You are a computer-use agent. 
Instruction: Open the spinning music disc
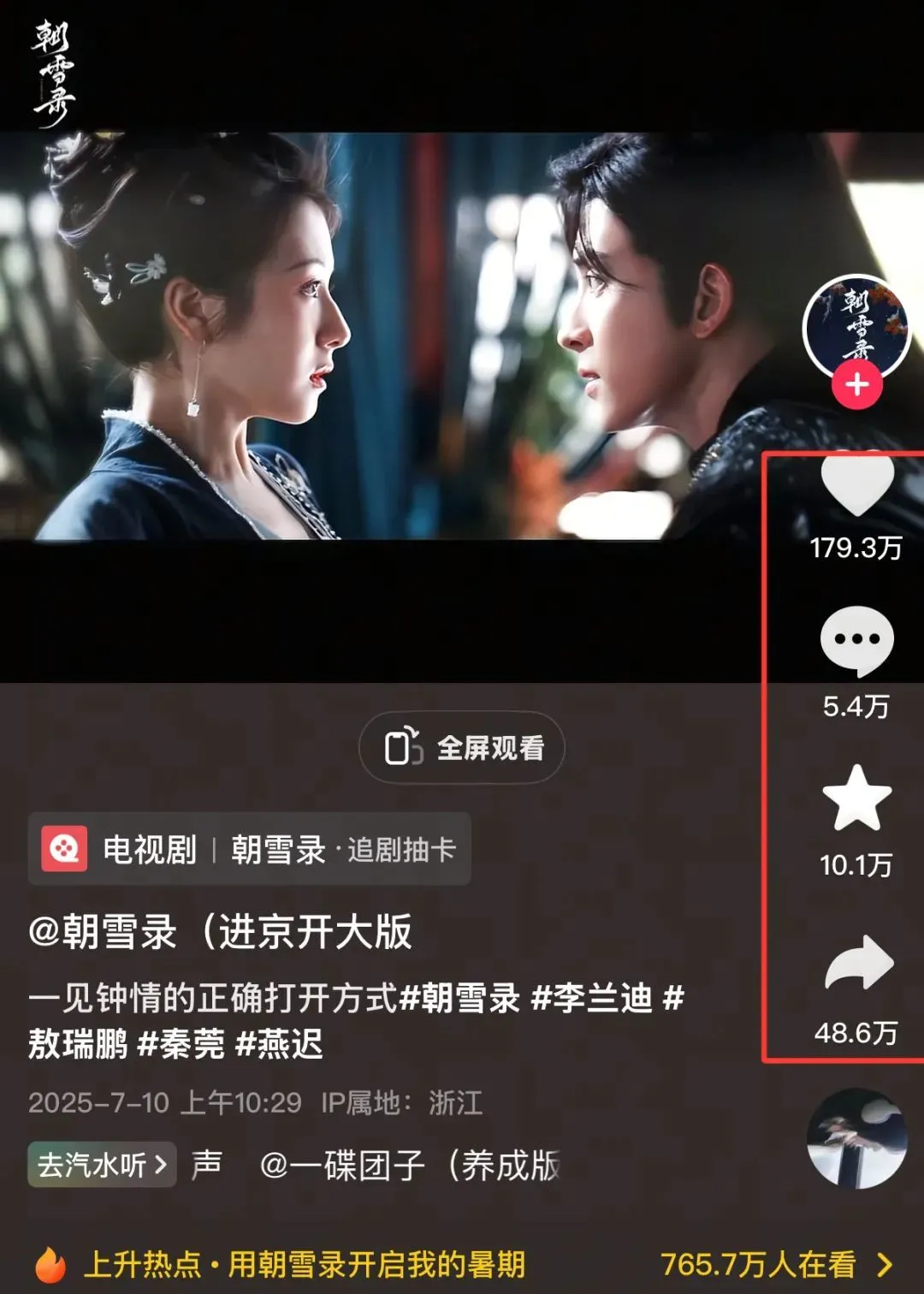[x=857, y=1139]
